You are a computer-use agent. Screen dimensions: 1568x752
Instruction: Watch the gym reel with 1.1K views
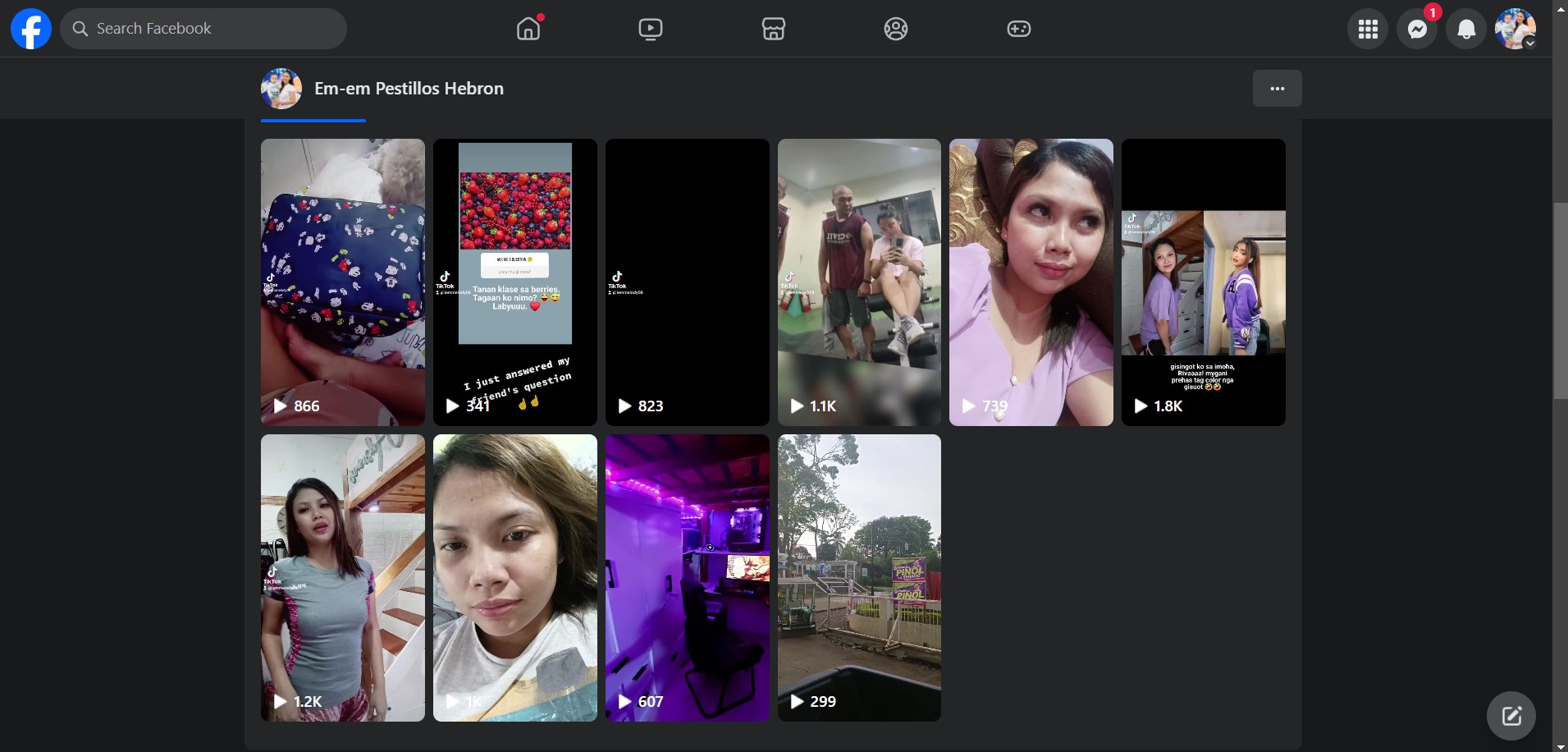859,282
